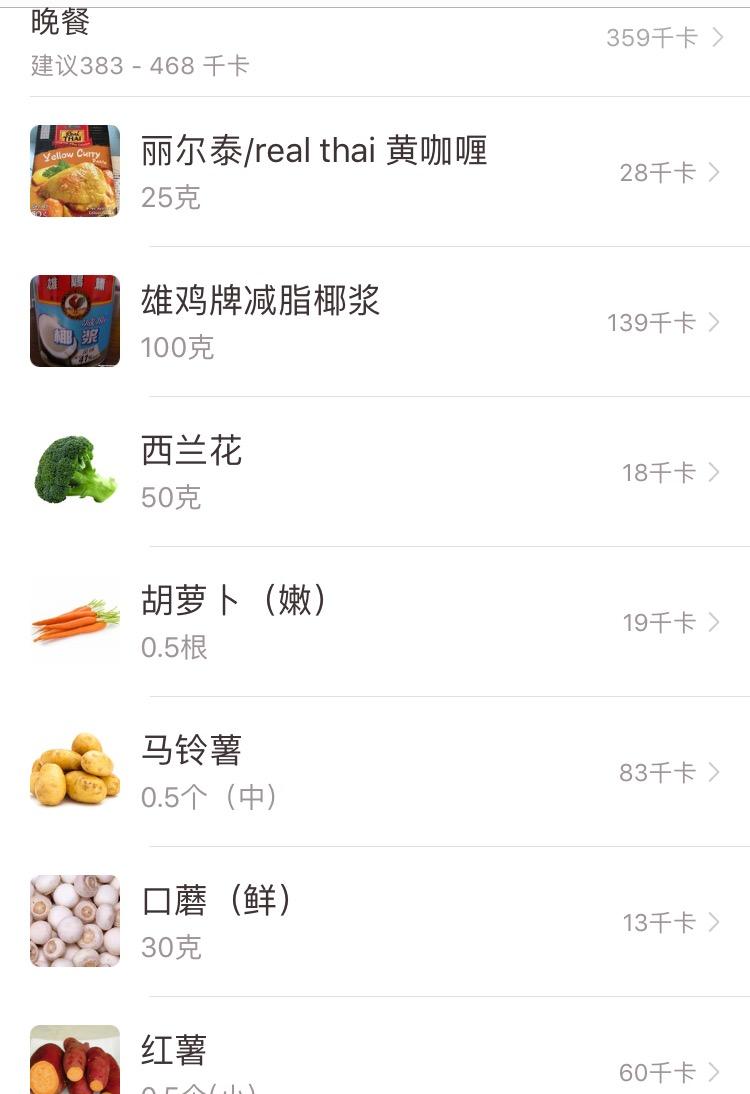750x1094 pixels.
Task: View details for 西兰花
Action: tap(375, 471)
